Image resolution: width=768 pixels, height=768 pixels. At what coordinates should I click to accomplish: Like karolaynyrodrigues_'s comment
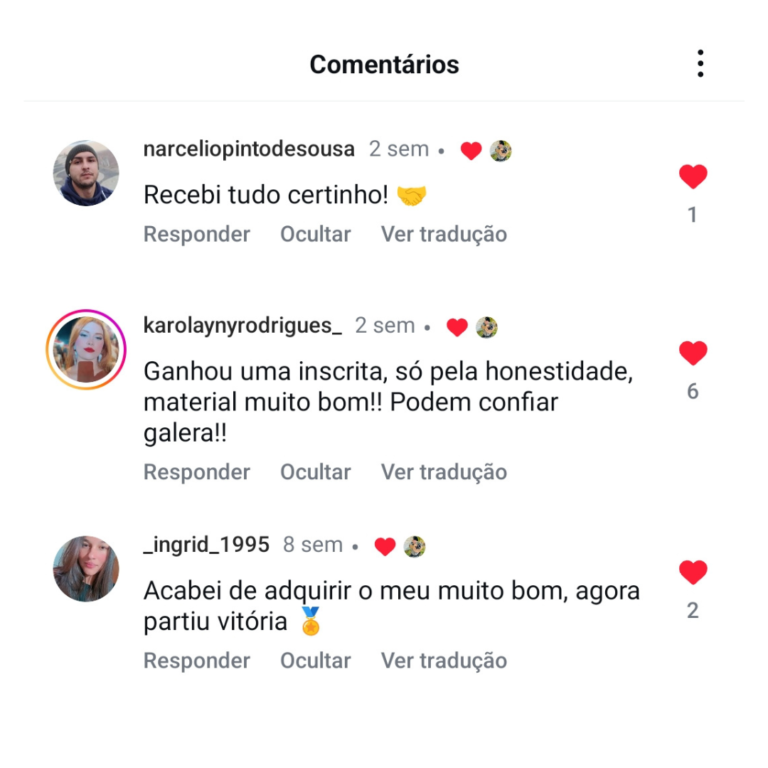coord(692,354)
